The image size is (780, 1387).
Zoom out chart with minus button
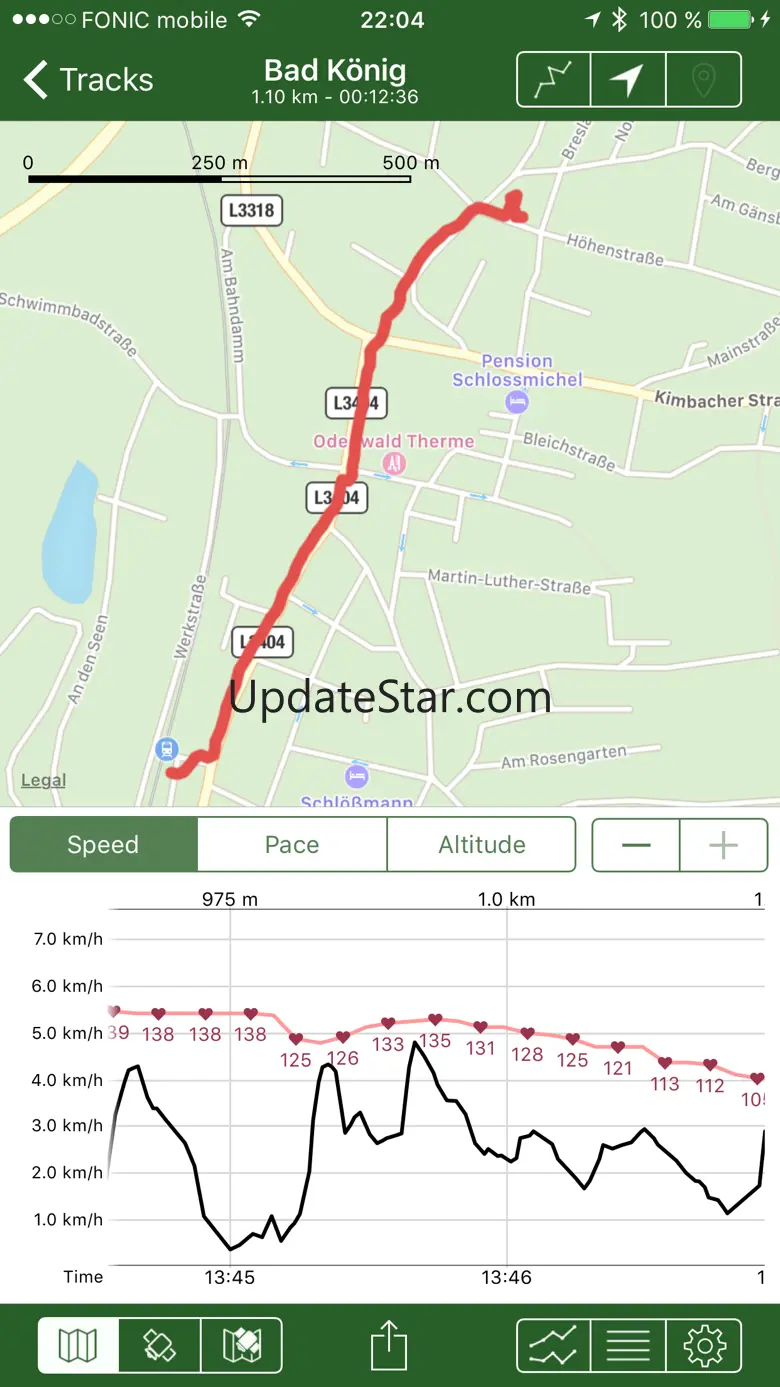(636, 845)
